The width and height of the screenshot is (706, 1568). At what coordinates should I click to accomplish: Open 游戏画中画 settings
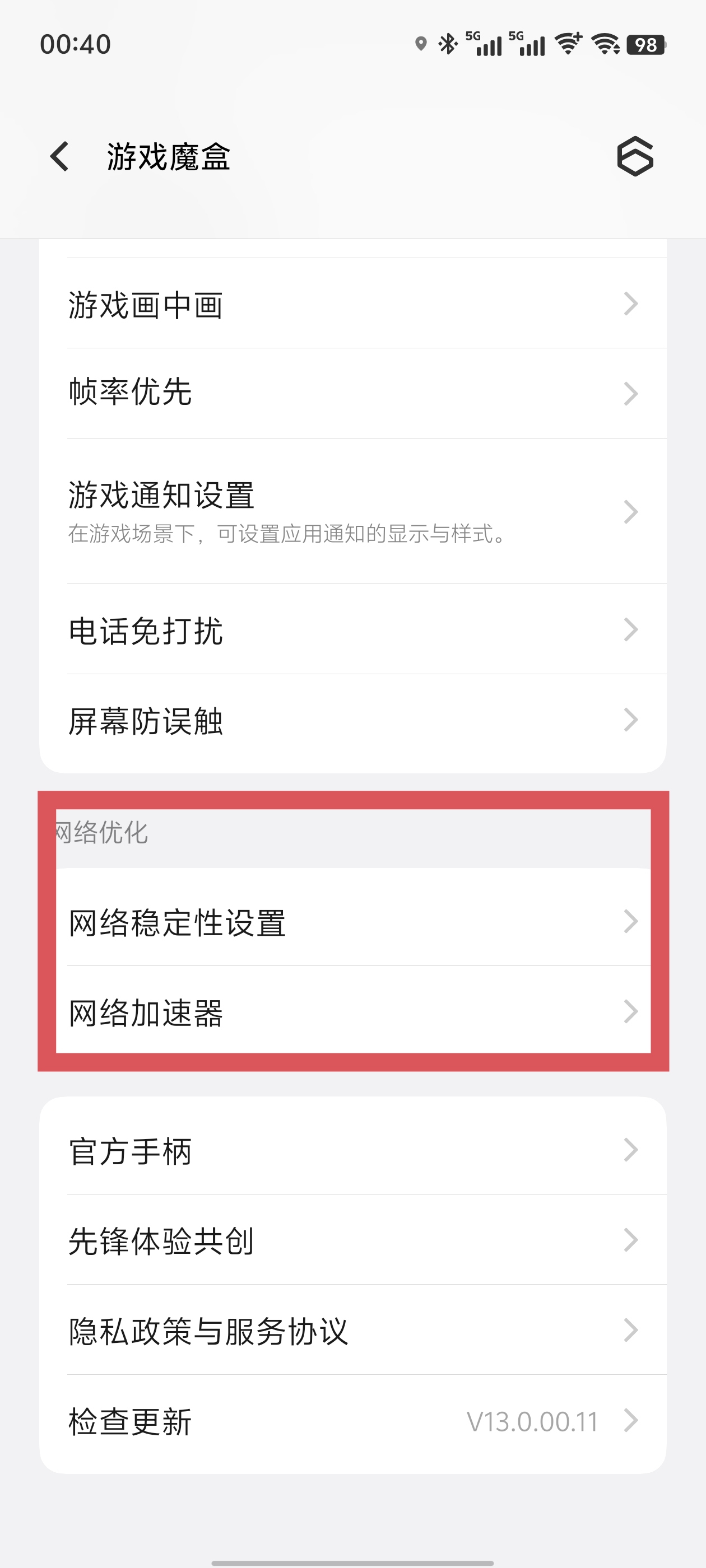(x=352, y=303)
